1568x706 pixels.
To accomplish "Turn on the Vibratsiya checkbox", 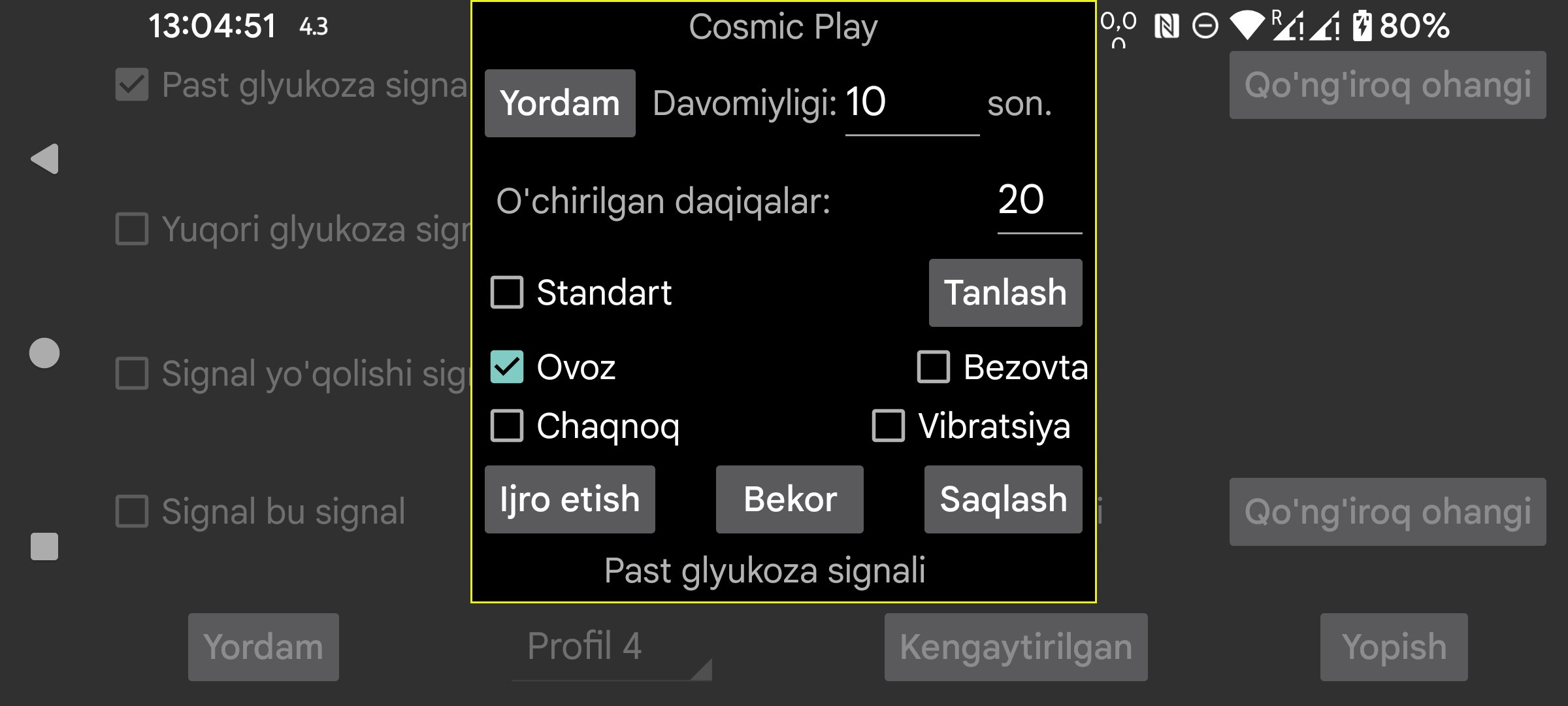I will tap(889, 426).
